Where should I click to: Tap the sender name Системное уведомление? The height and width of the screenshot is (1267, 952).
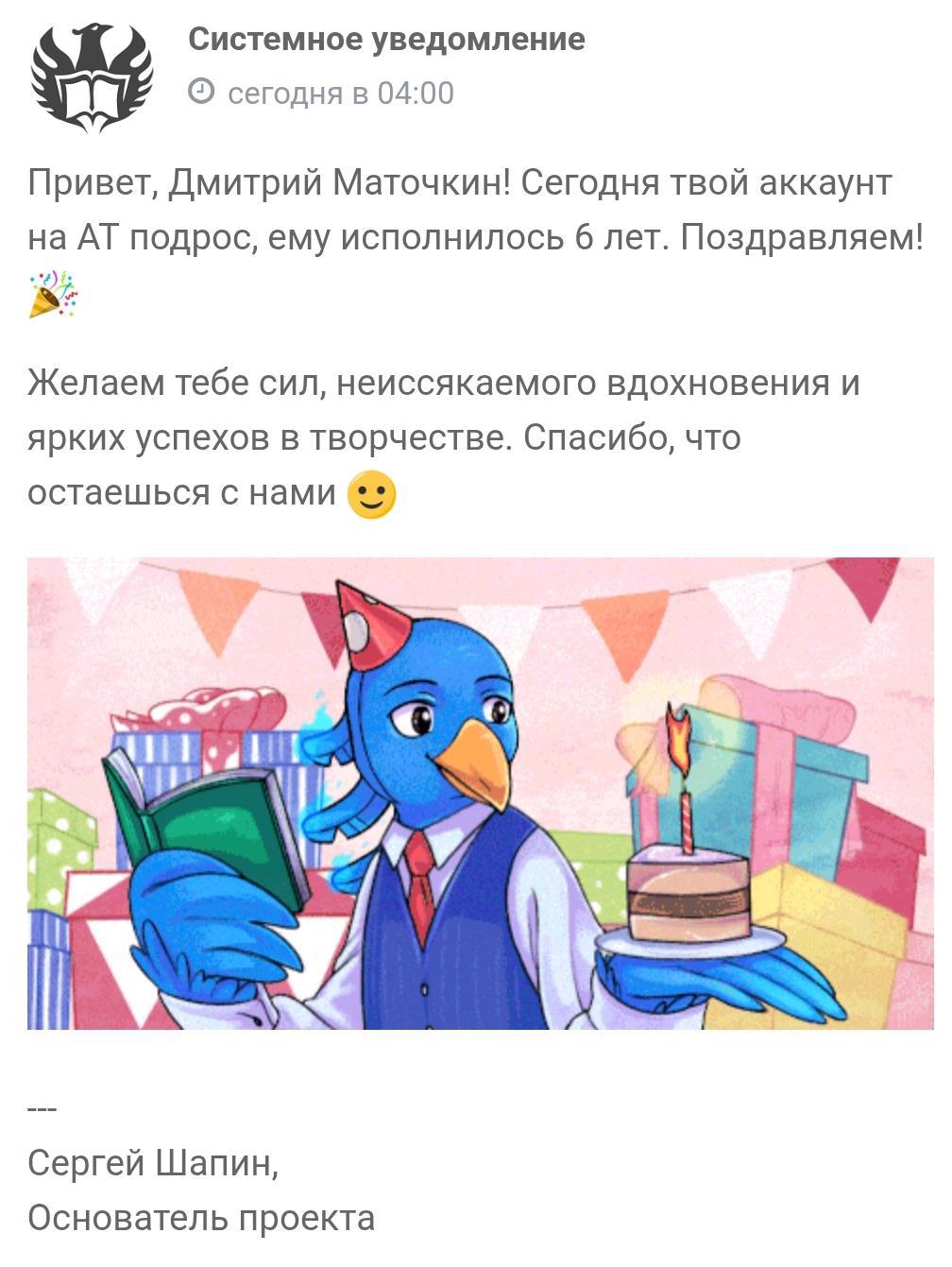click(386, 40)
